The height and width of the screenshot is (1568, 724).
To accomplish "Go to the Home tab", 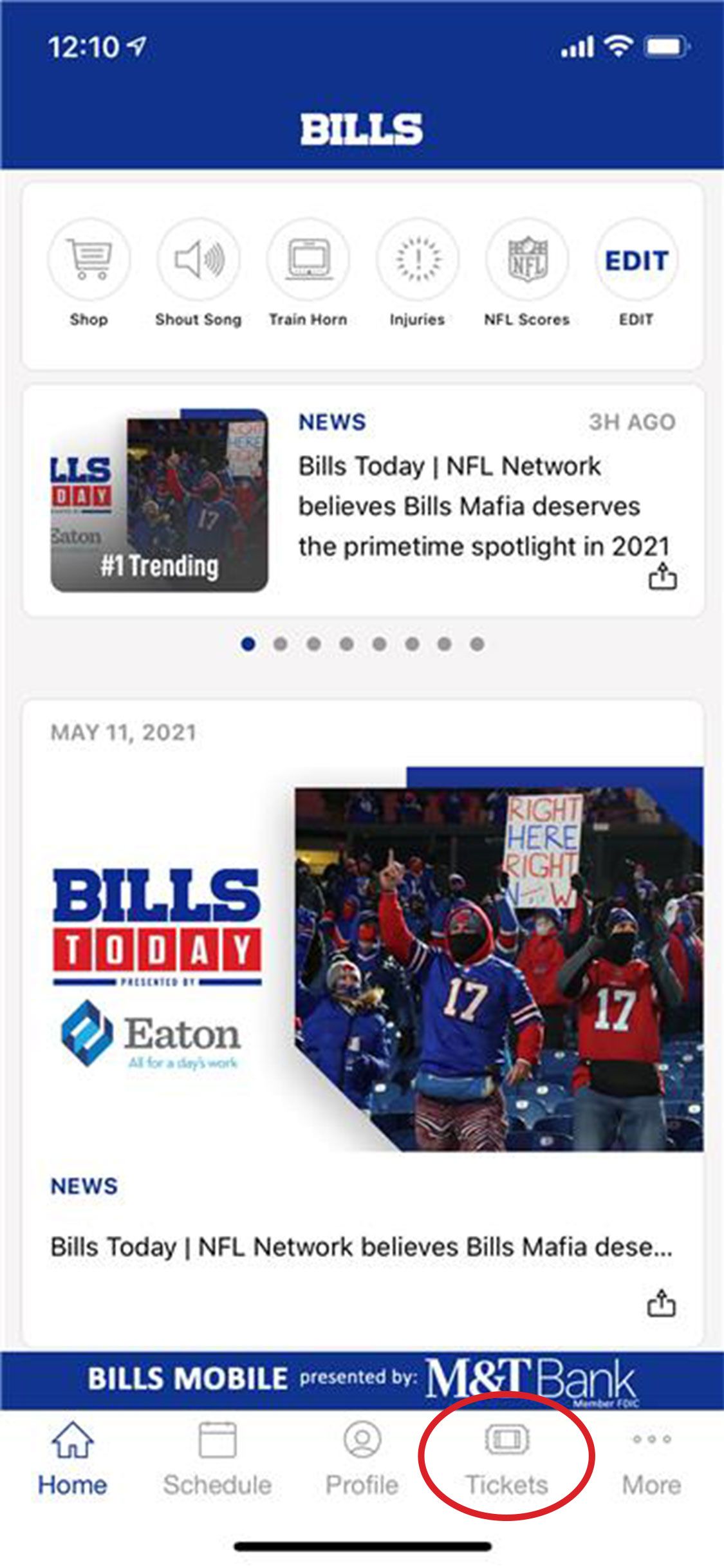I will click(73, 1457).
